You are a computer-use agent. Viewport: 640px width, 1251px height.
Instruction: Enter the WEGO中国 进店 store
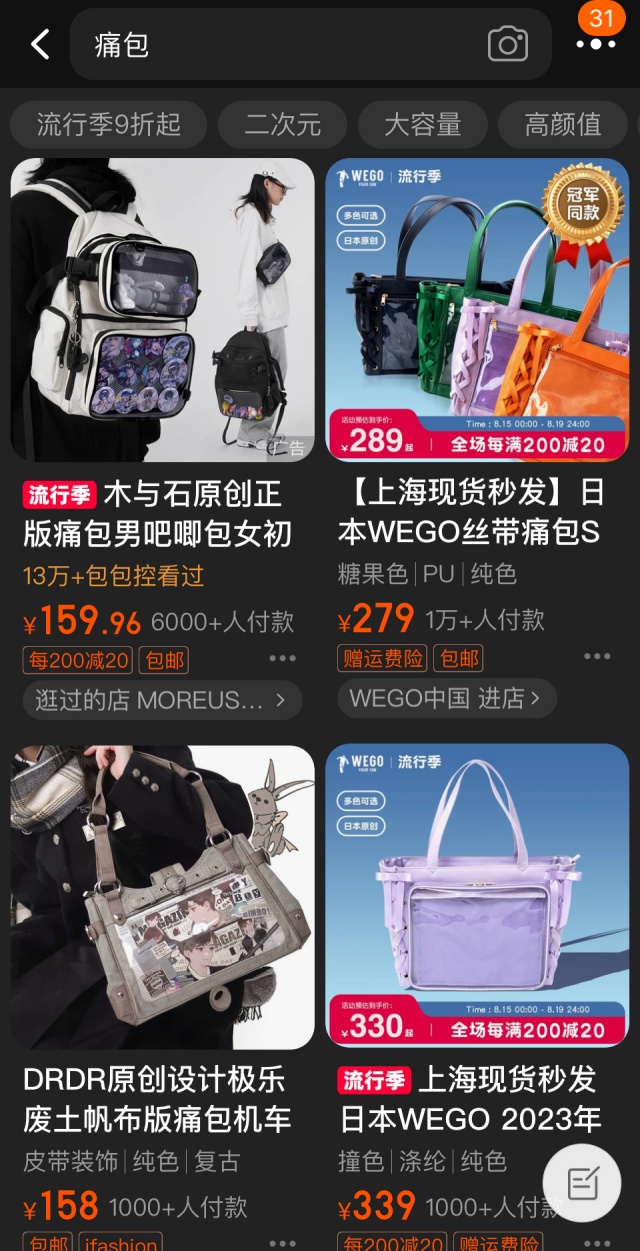click(446, 698)
